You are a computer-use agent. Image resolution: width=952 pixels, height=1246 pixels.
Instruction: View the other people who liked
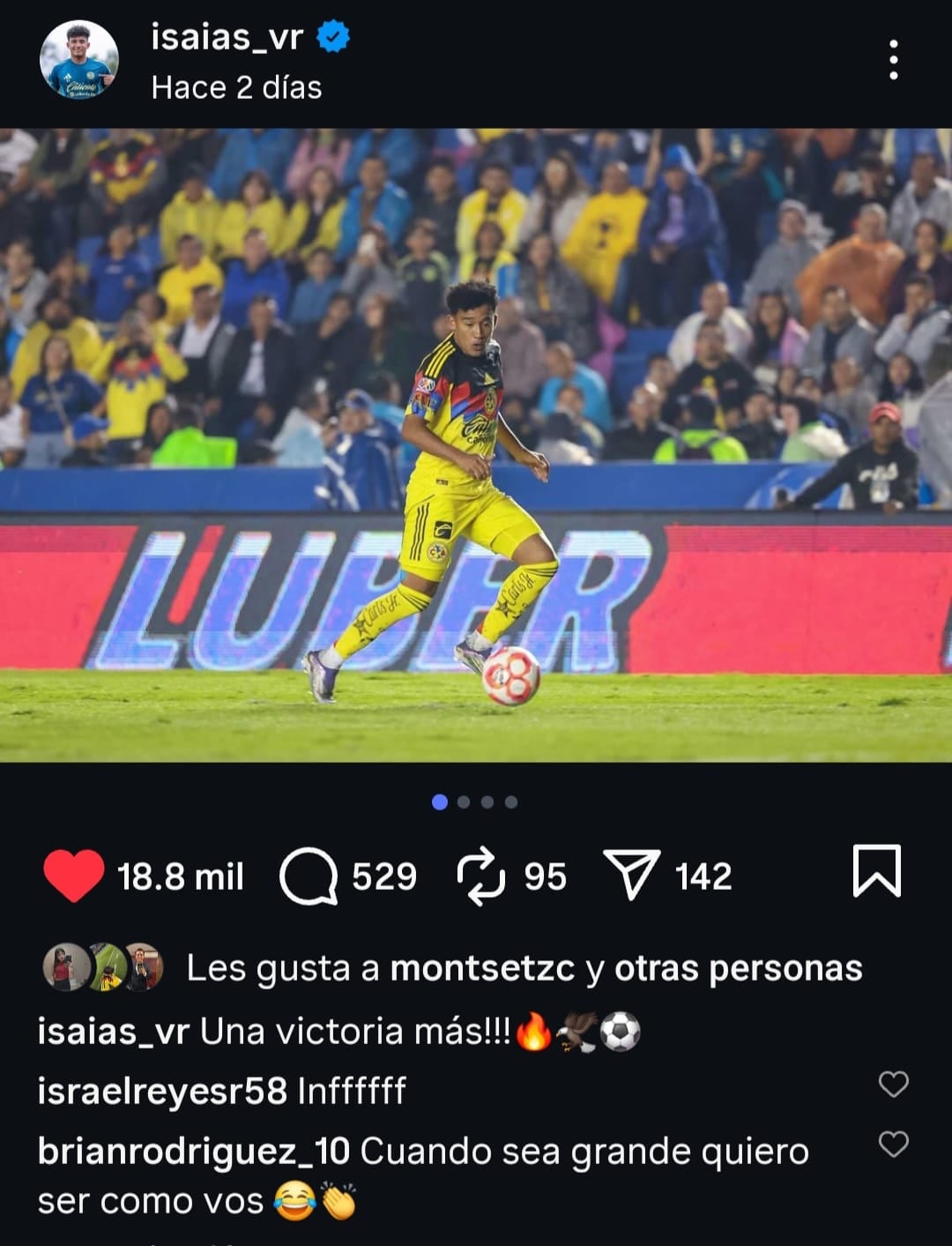738,968
